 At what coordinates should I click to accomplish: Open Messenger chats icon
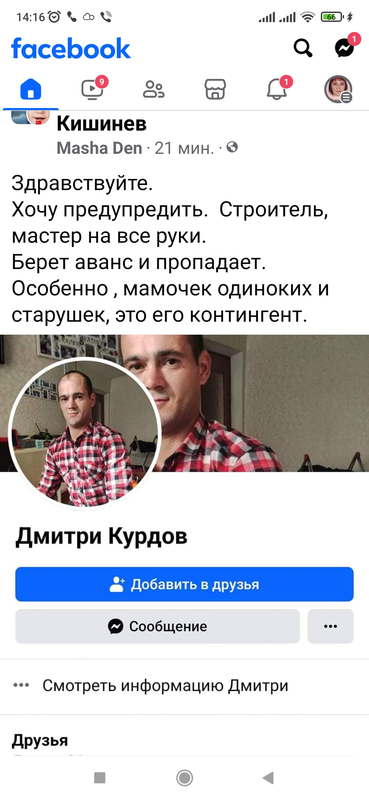pos(345,47)
